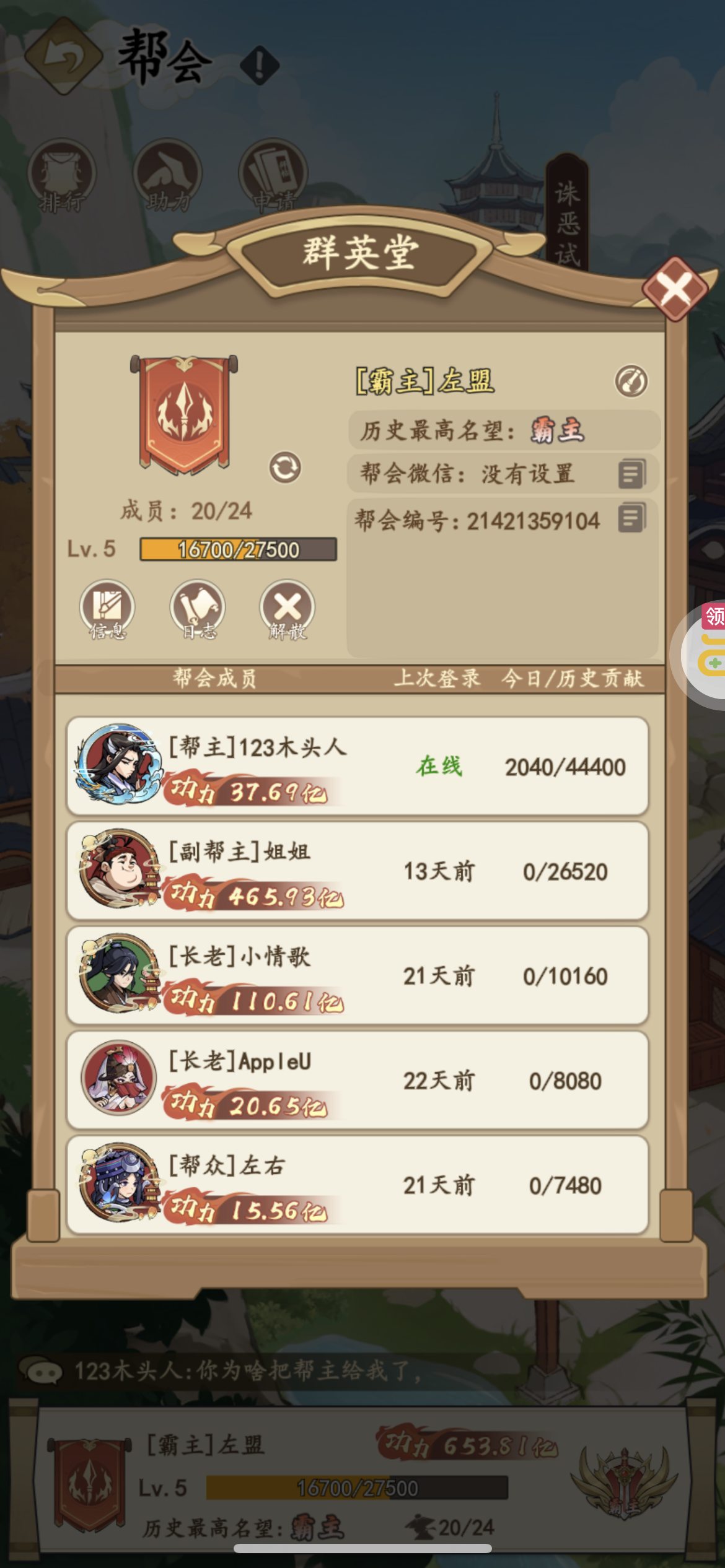Viewport: 725px width, 1568px height.
Task: Copy the 帮会微信 entry
Action: point(632,474)
